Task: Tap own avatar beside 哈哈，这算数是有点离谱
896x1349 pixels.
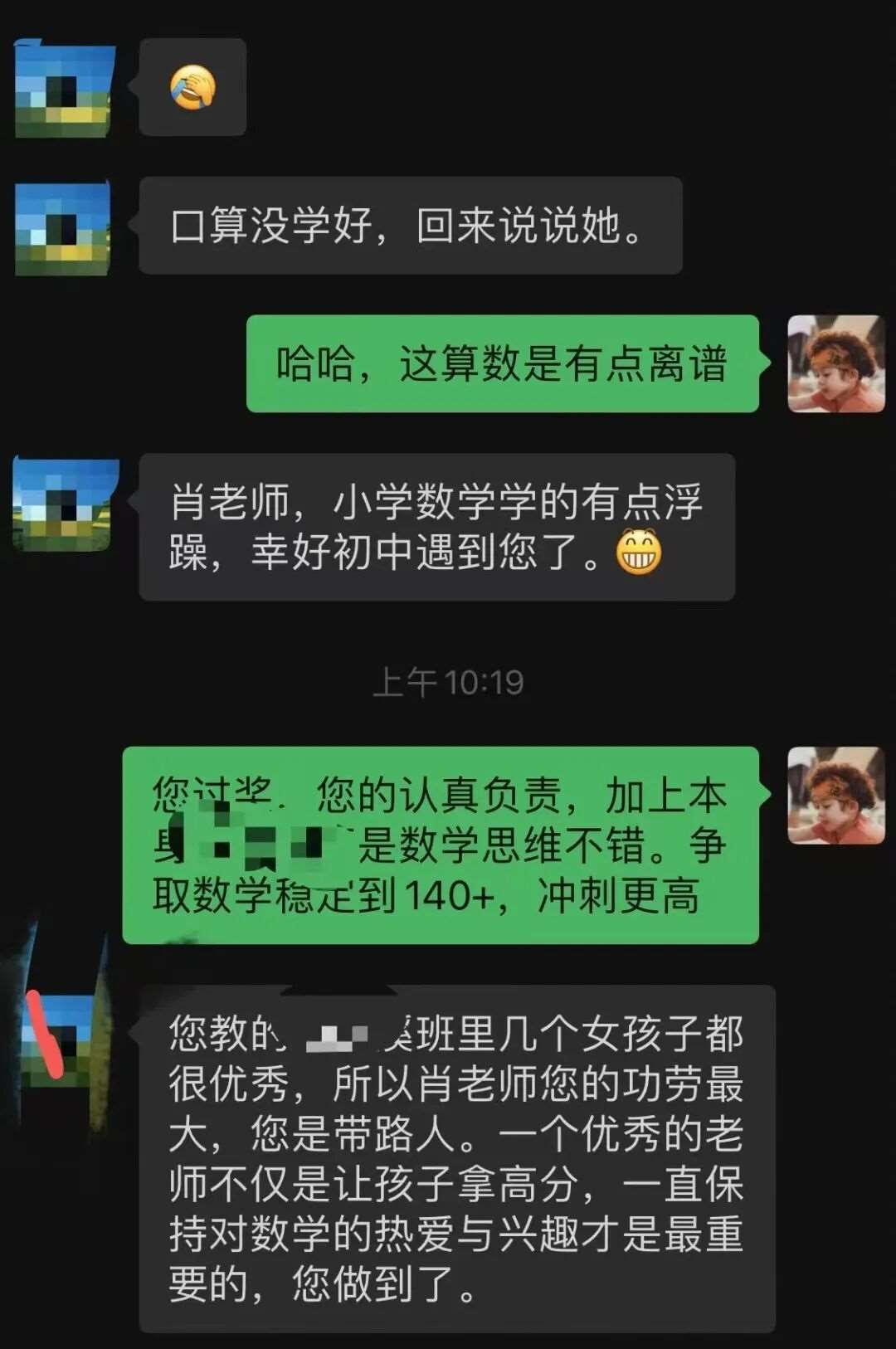Action: coord(835,363)
